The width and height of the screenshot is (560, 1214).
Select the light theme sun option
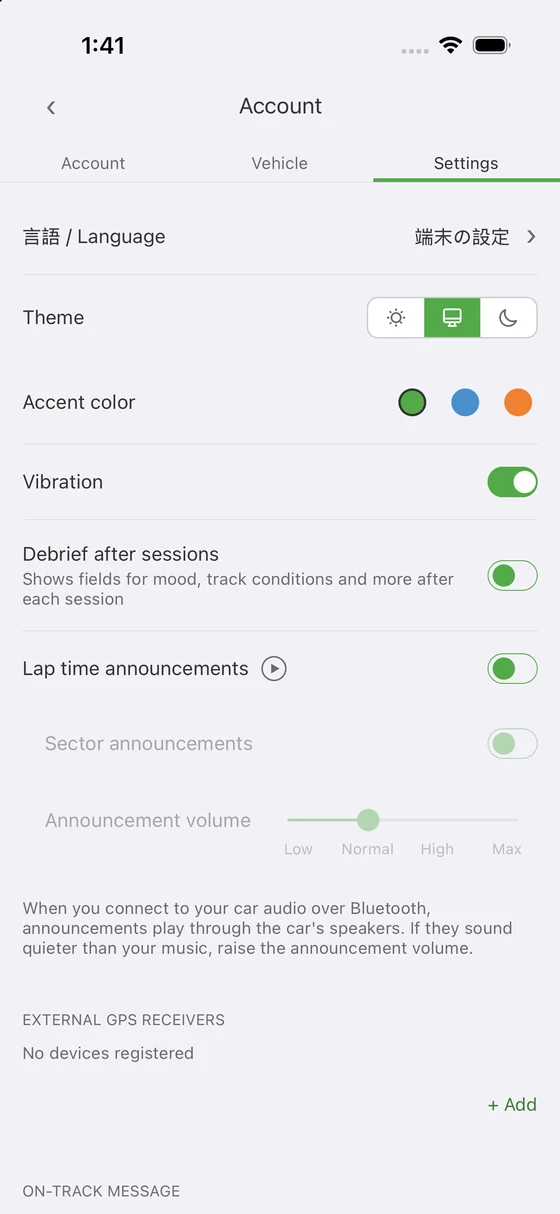tap(396, 318)
